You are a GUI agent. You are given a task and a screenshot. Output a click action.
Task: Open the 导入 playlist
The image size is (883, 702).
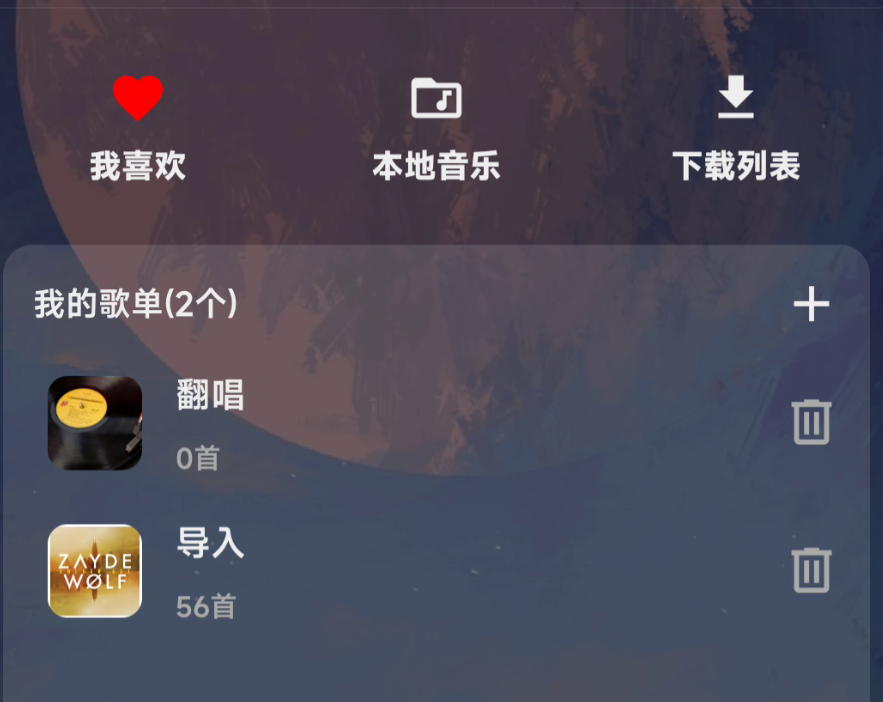click(210, 571)
